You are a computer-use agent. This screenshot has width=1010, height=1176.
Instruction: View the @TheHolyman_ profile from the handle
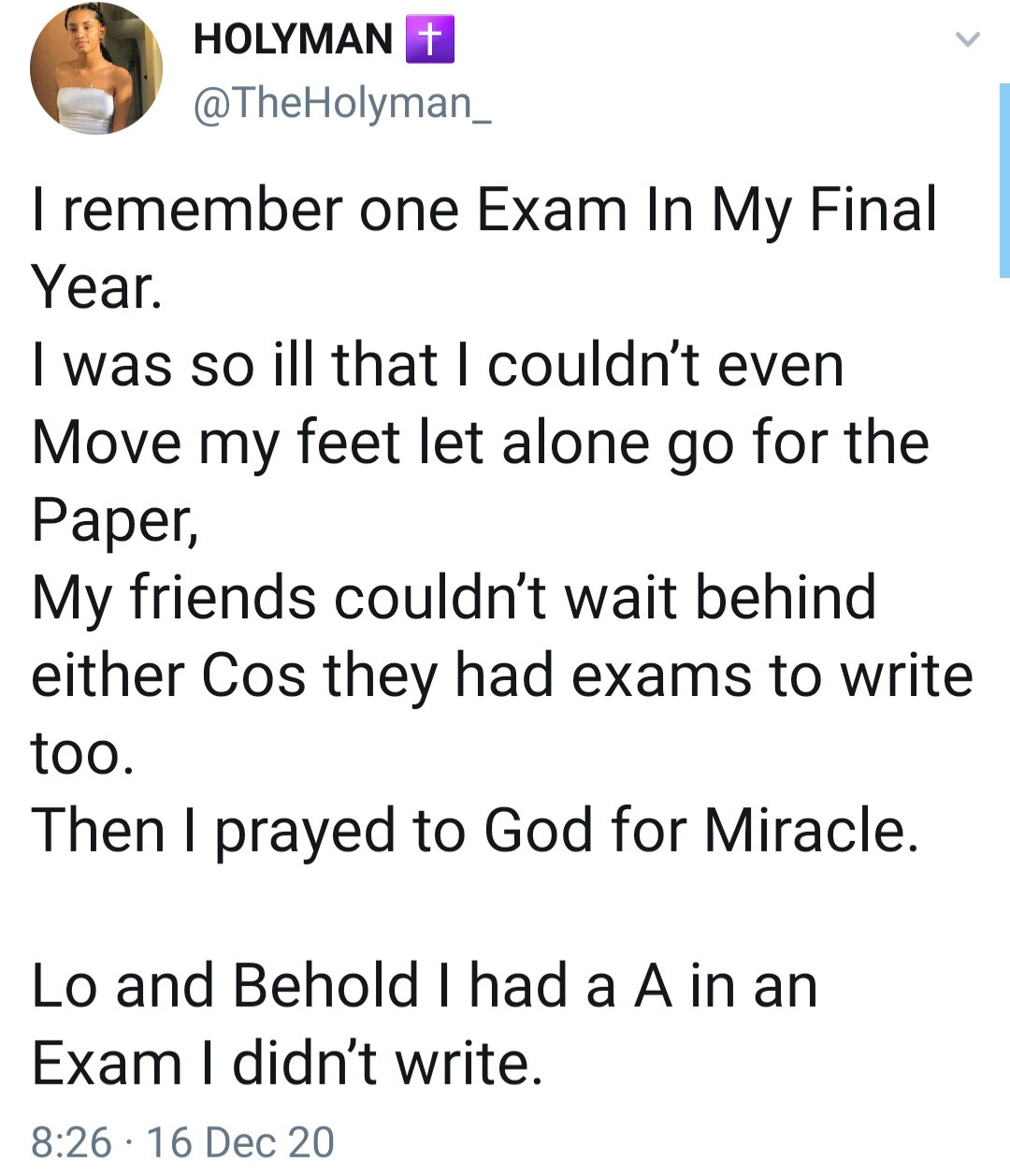pos(341,103)
